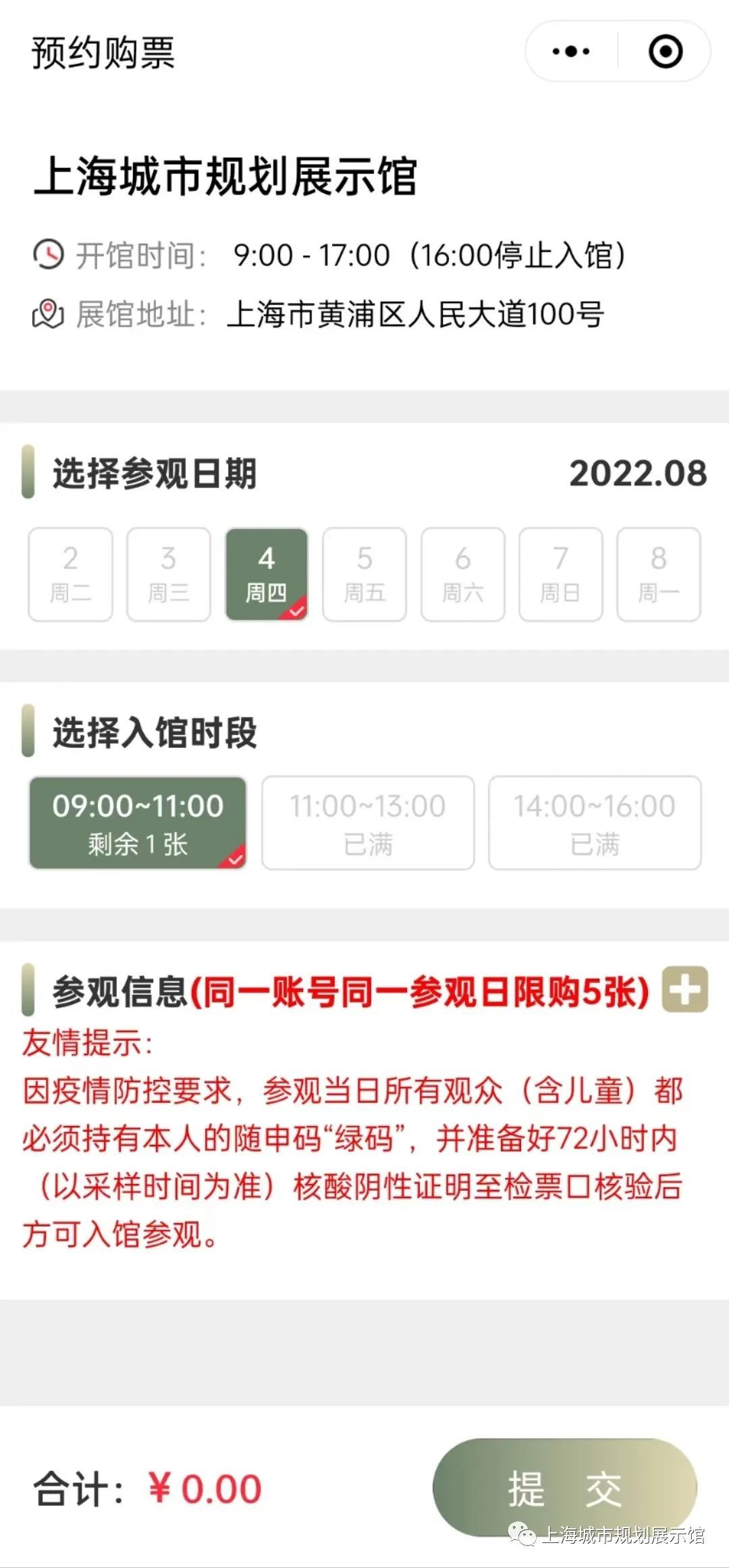Open the mini program more options menu
This screenshot has height=1568, width=729.
click(571, 51)
